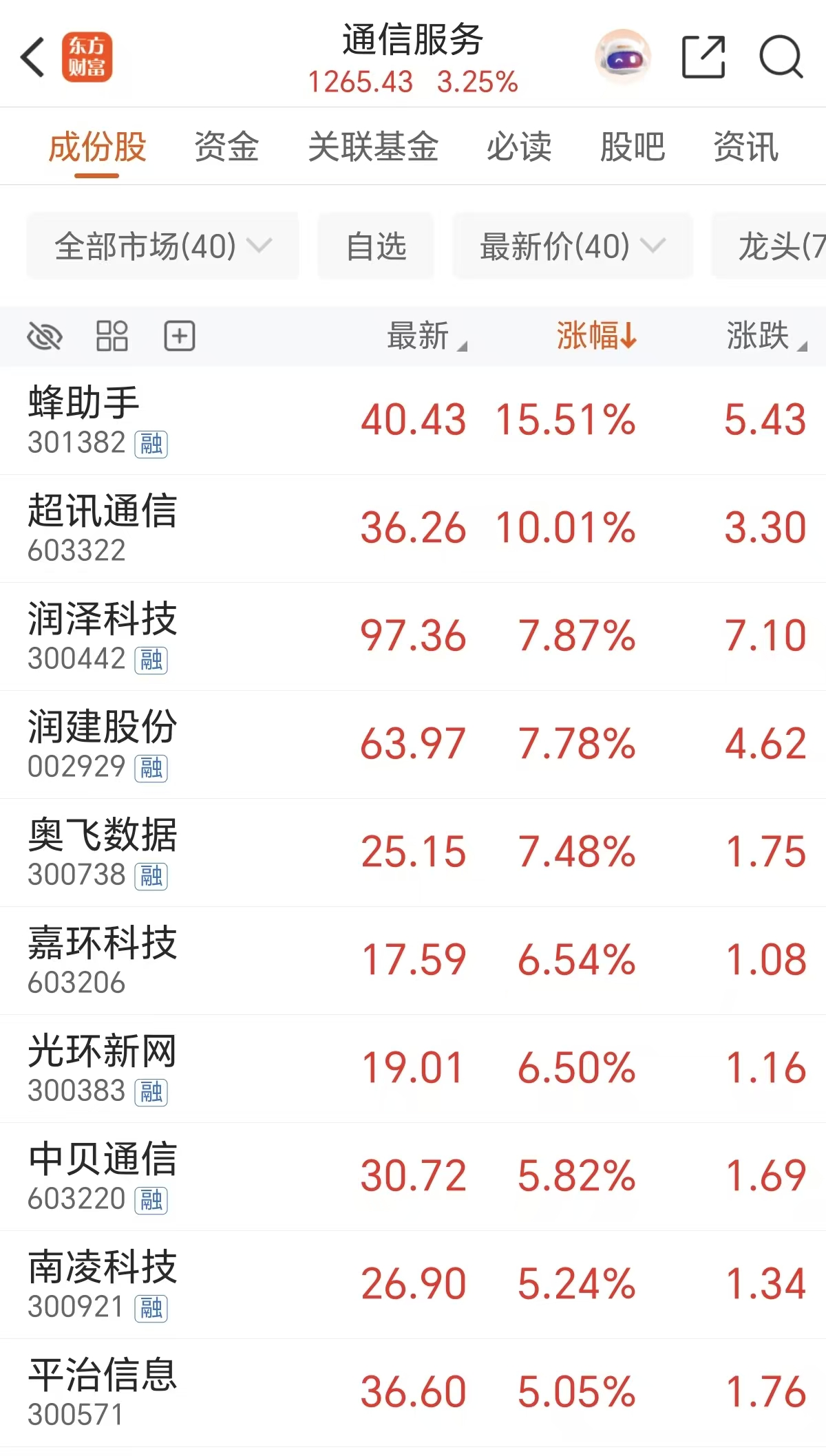Screen dimensions: 826x1456
Task: Toggle the hidden-eye visibility icon
Action: [45, 336]
